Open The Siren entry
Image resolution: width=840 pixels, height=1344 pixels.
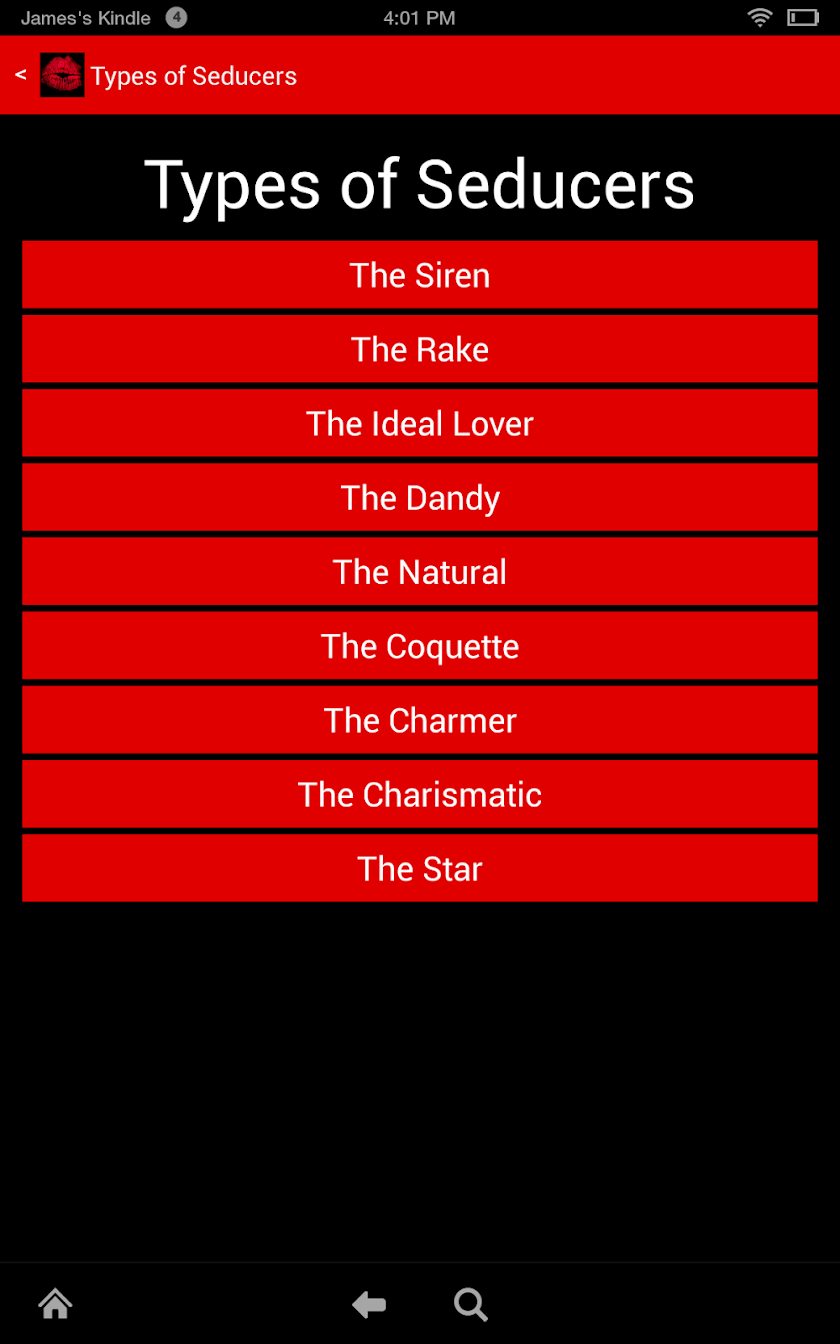tap(420, 275)
